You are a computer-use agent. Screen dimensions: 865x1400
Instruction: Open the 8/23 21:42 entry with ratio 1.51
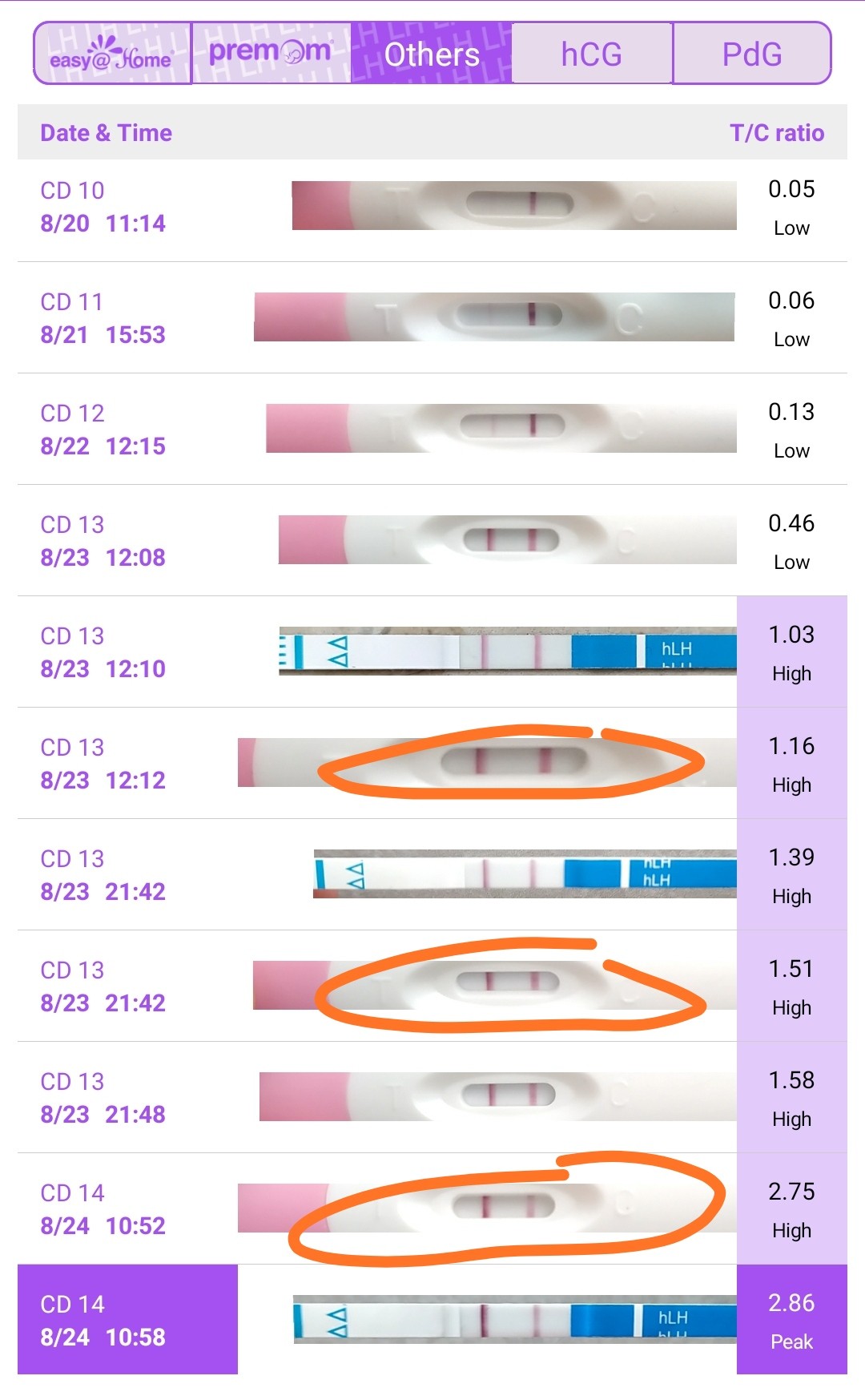pos(432,986)
